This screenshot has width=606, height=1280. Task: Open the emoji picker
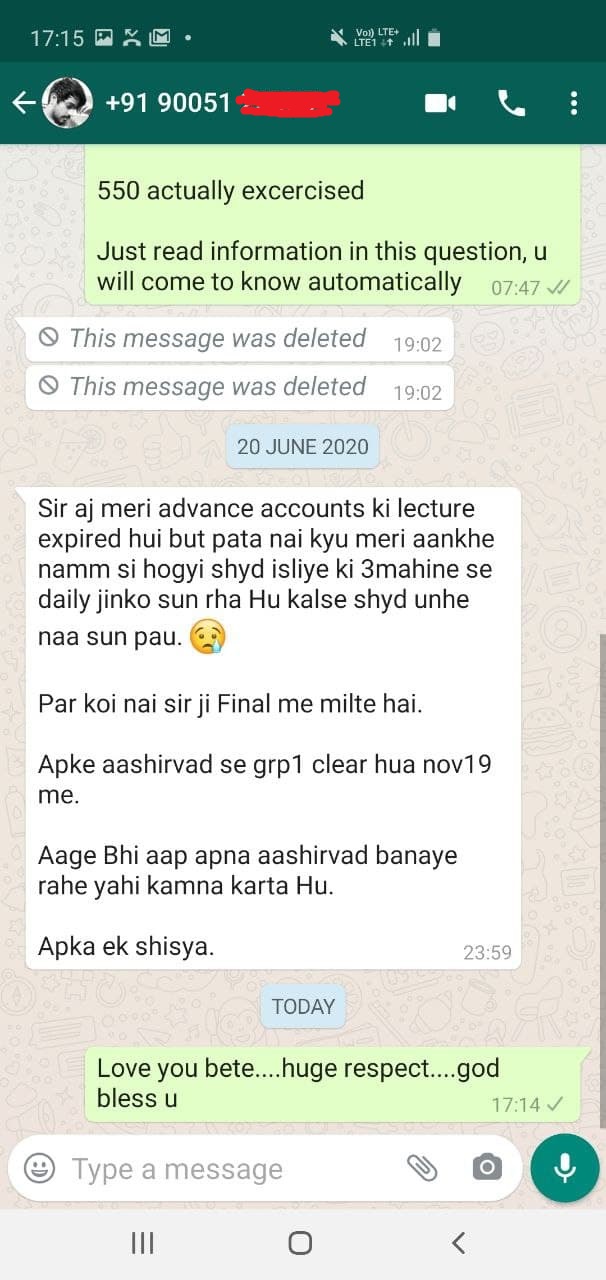tap(39, 1168)
